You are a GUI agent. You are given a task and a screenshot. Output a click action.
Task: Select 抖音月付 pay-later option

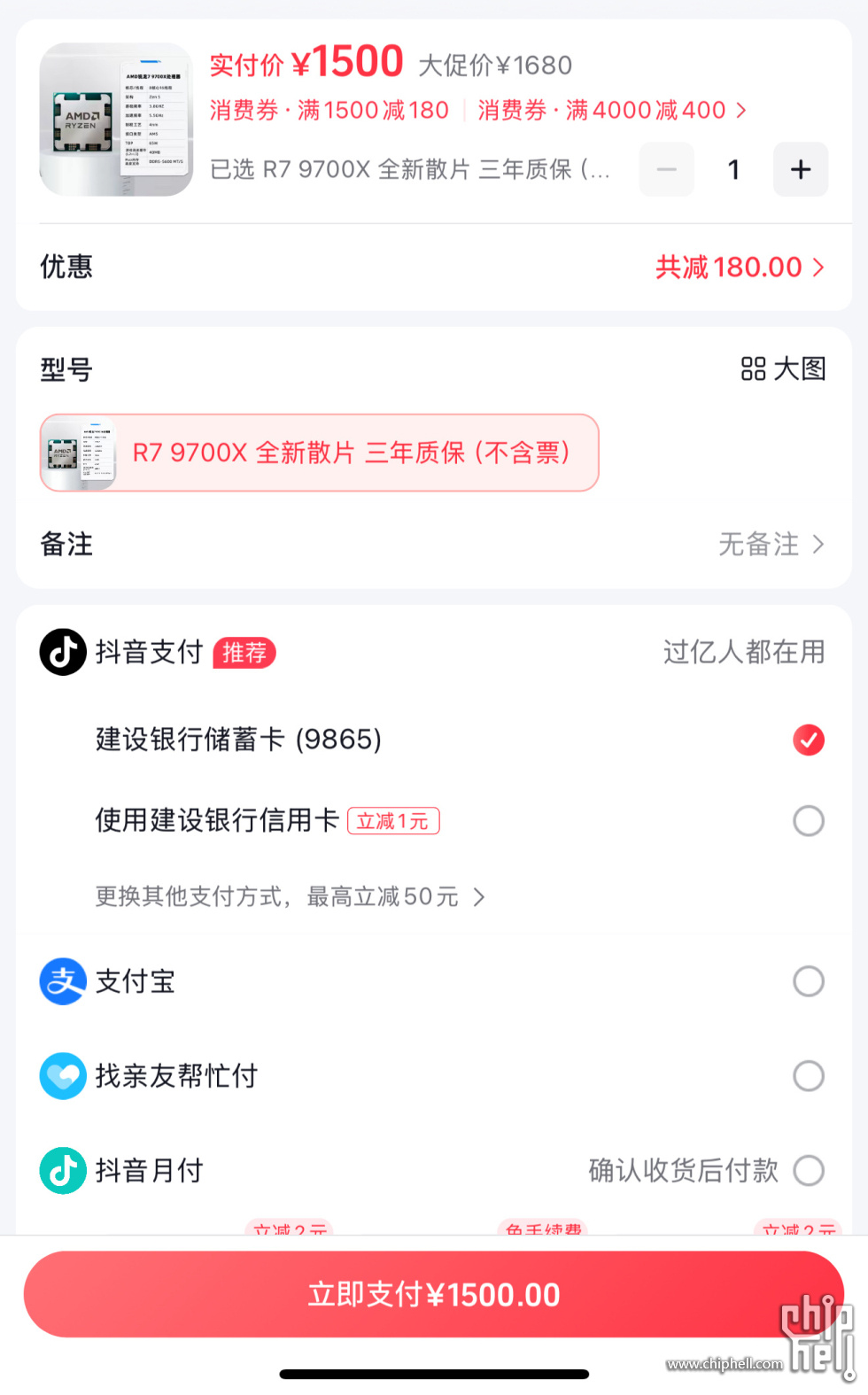pos(808,1170)
